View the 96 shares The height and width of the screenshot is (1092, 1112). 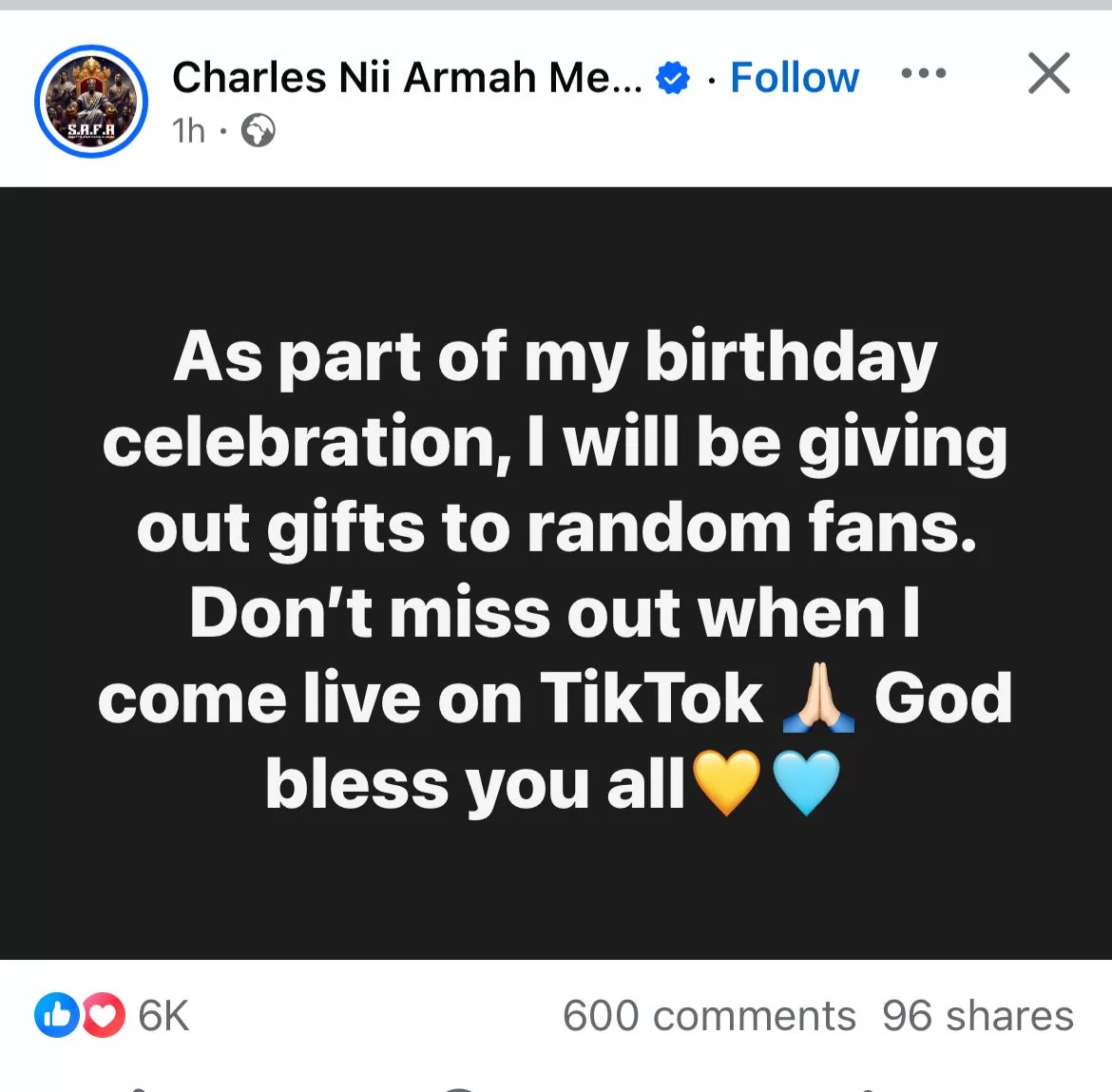977,1015
